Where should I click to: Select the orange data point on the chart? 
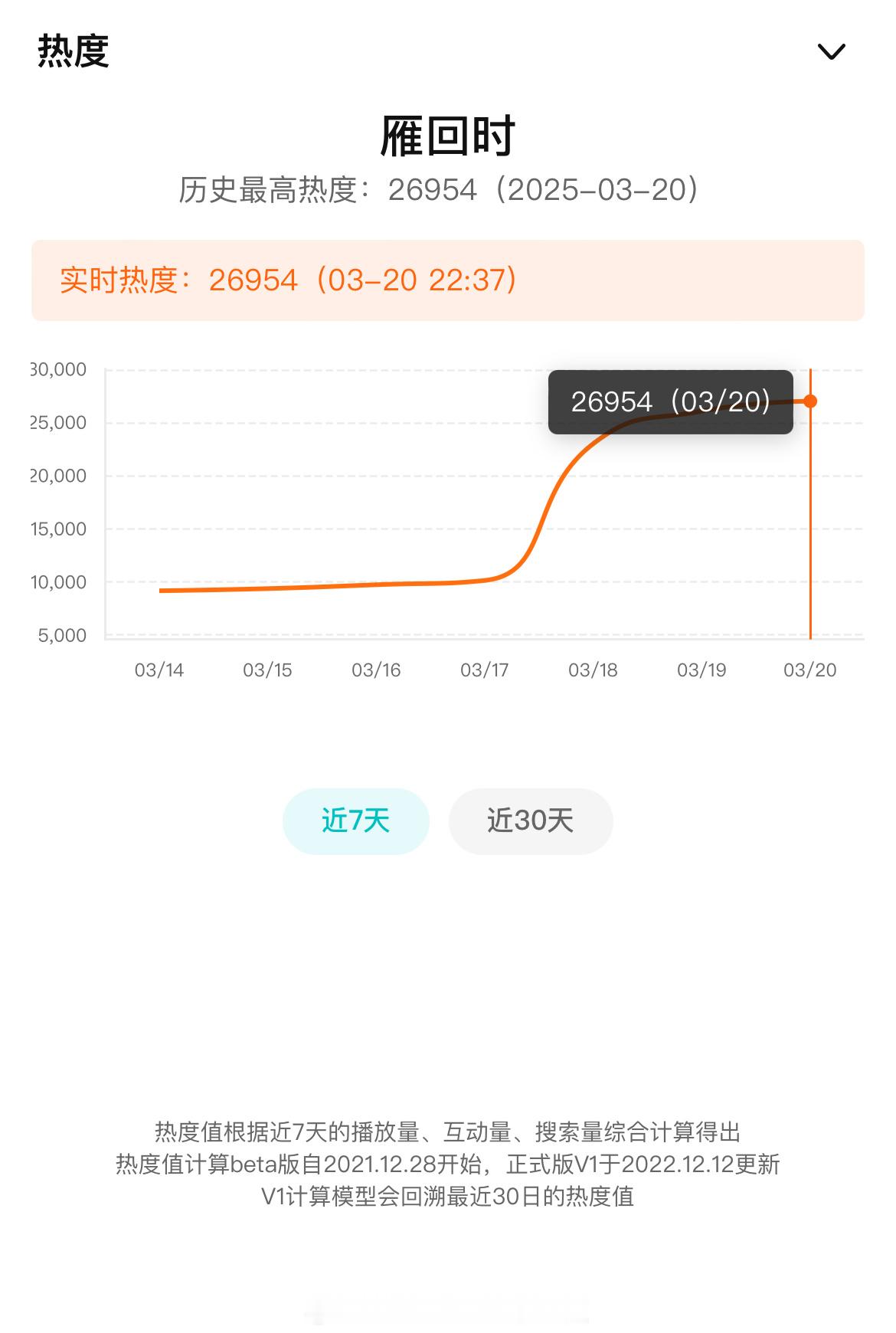pos(809,400)
